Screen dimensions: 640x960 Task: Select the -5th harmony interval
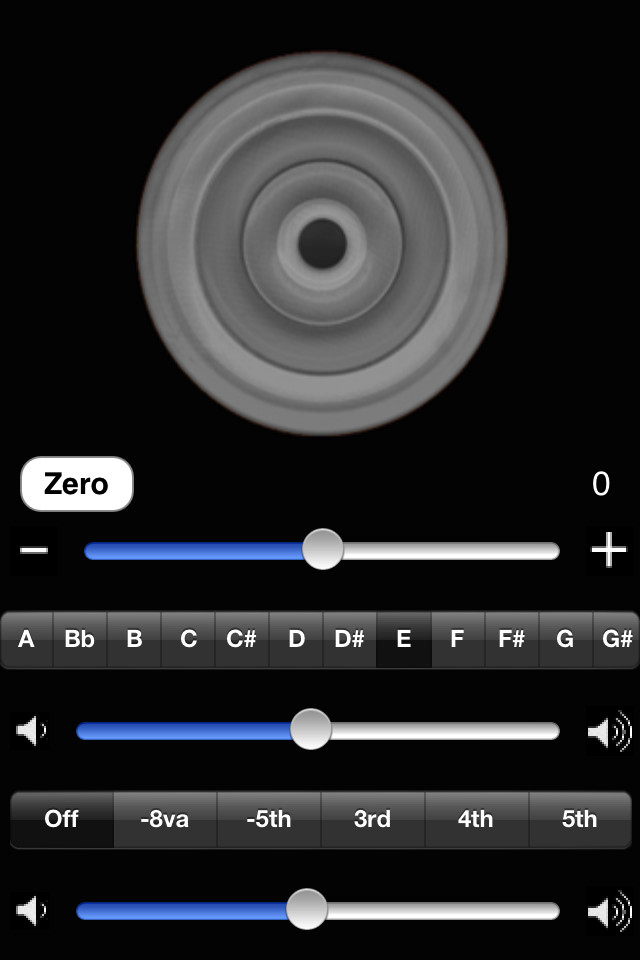(x=269, y=820)
